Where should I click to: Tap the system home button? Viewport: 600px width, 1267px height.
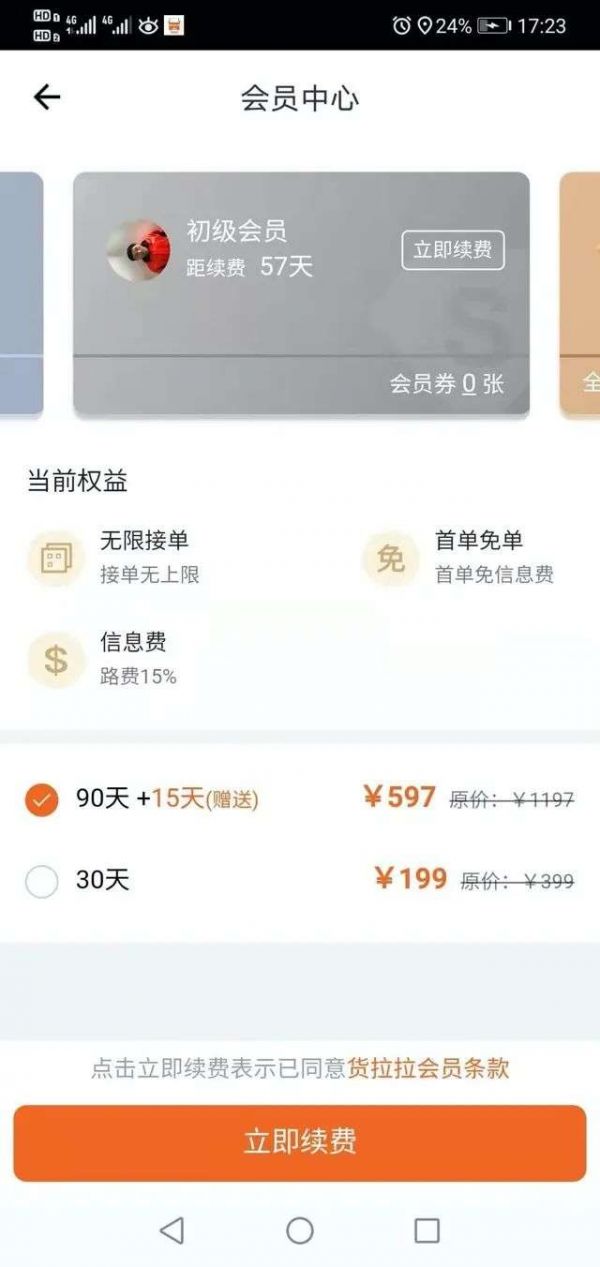(300, 1230)
